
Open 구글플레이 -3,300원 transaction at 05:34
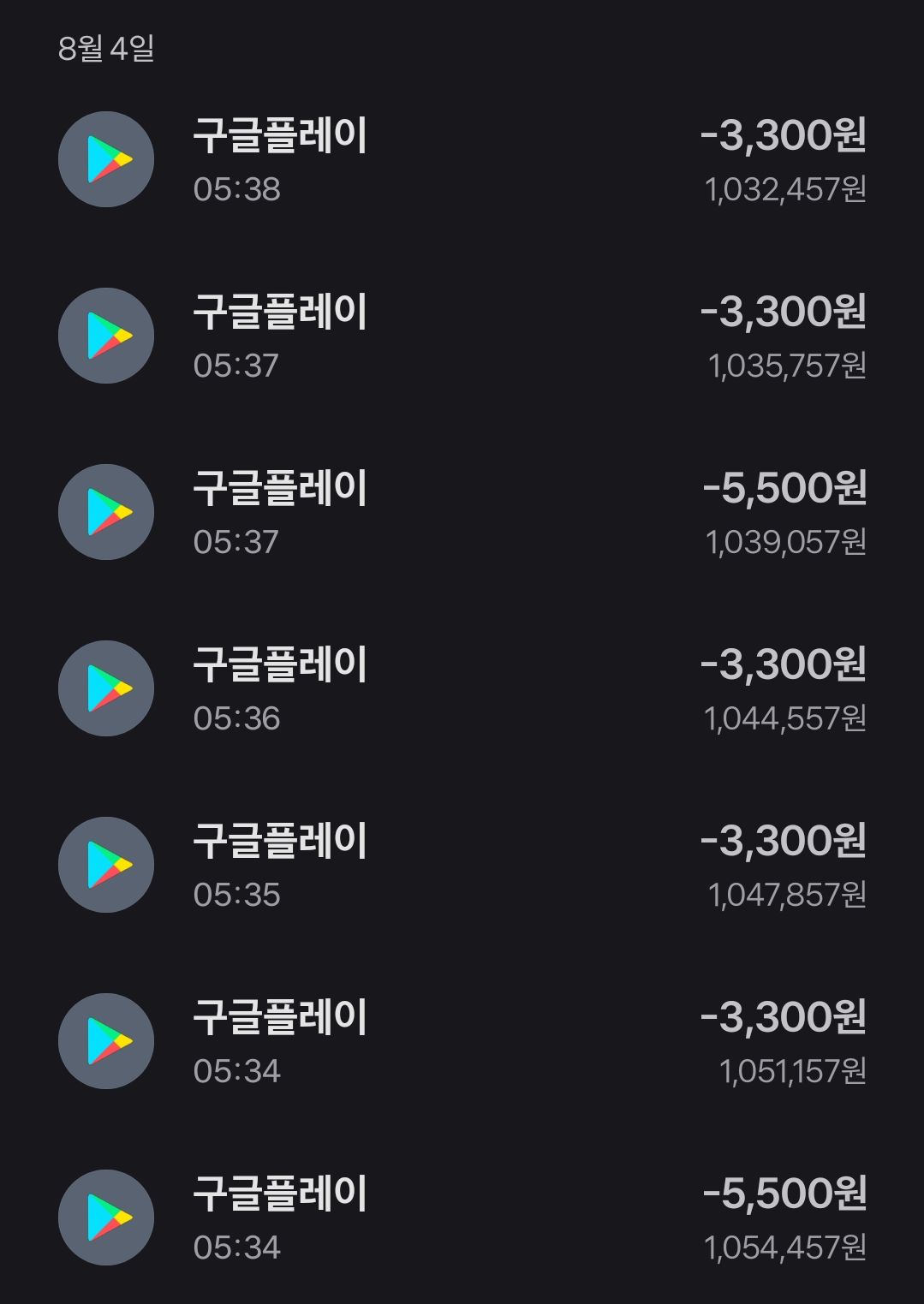[x=461, y=1042]
